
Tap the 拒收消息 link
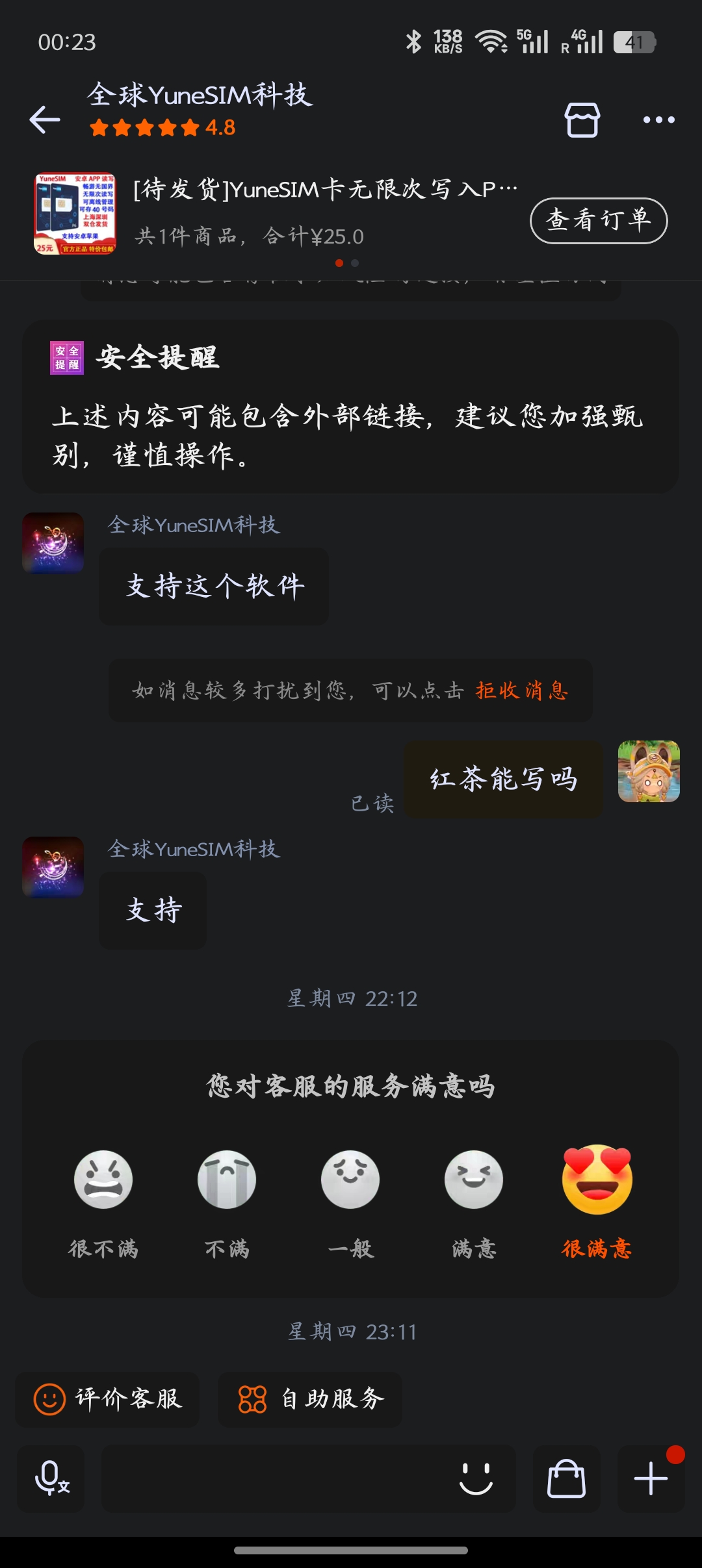pyautogui.click(x=521, y=690)
